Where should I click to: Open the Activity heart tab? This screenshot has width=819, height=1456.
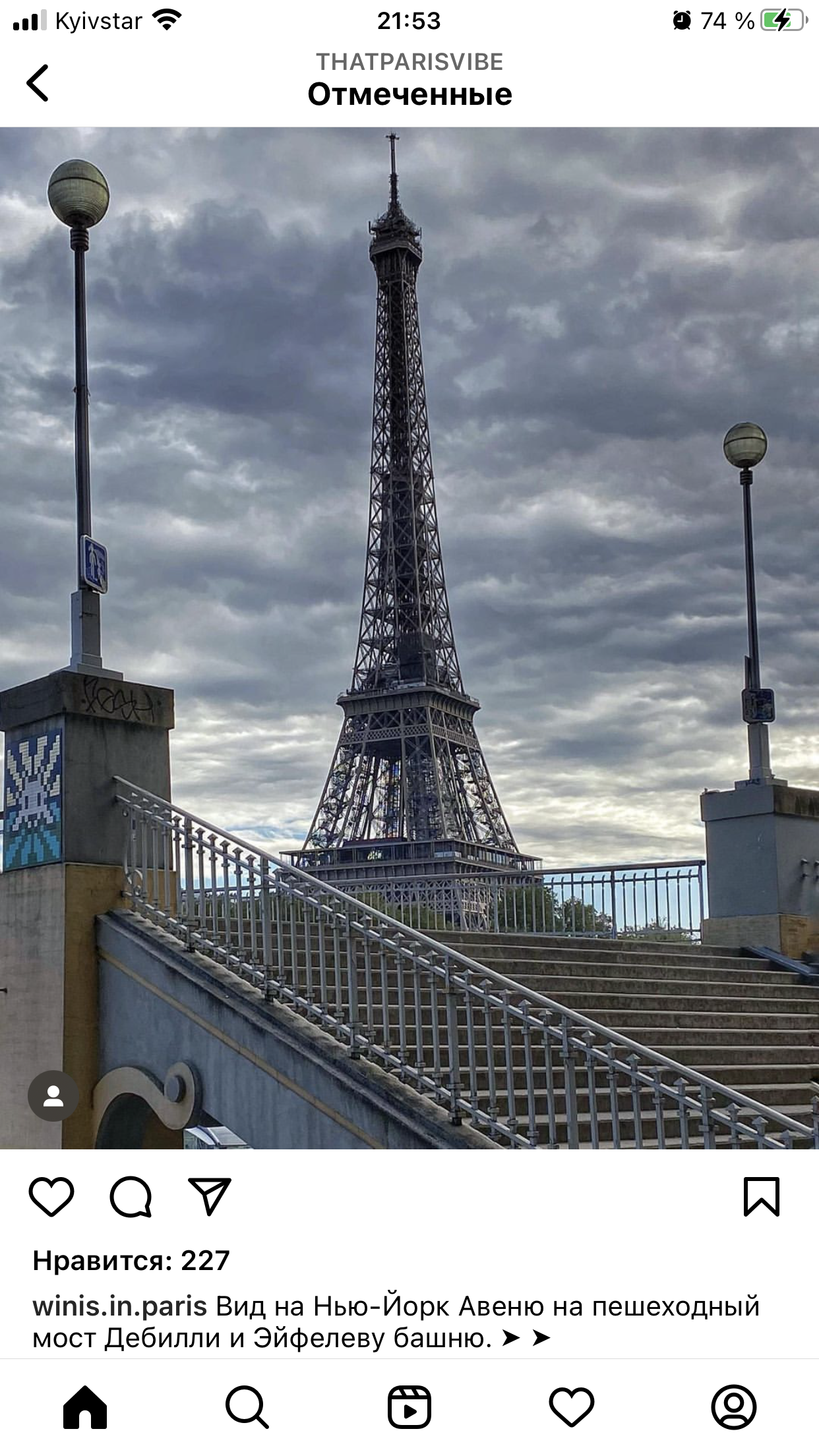click(572, 1407)
